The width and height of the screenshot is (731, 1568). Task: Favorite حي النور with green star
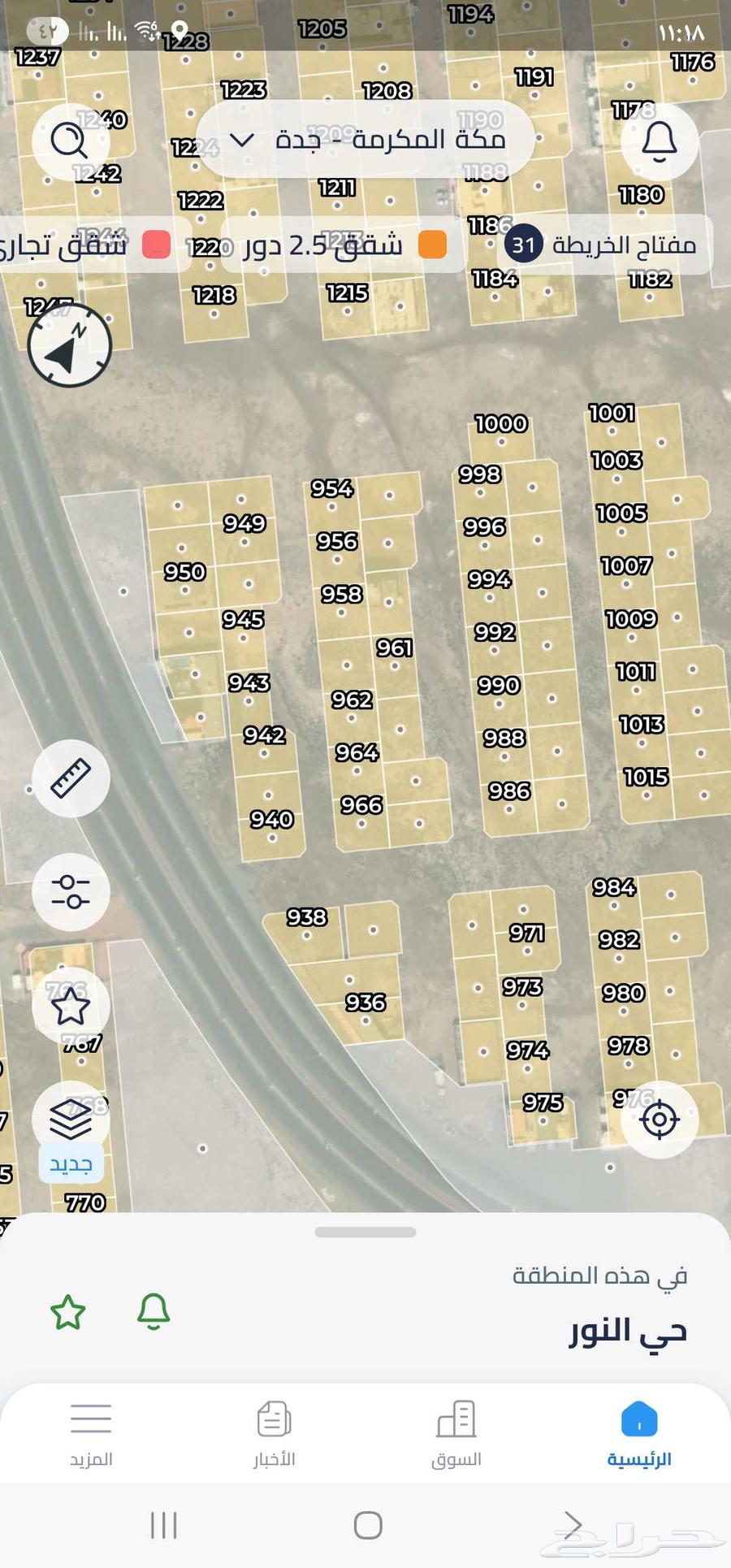(x=68, y=1313)
